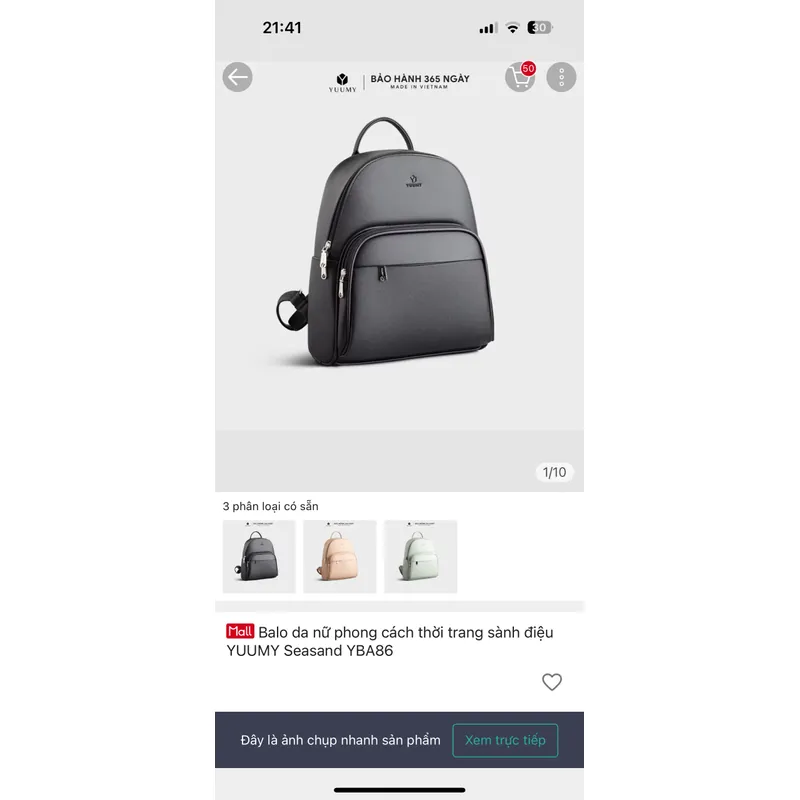Tap the Xem trực tiếp button

tap(505, 740)
